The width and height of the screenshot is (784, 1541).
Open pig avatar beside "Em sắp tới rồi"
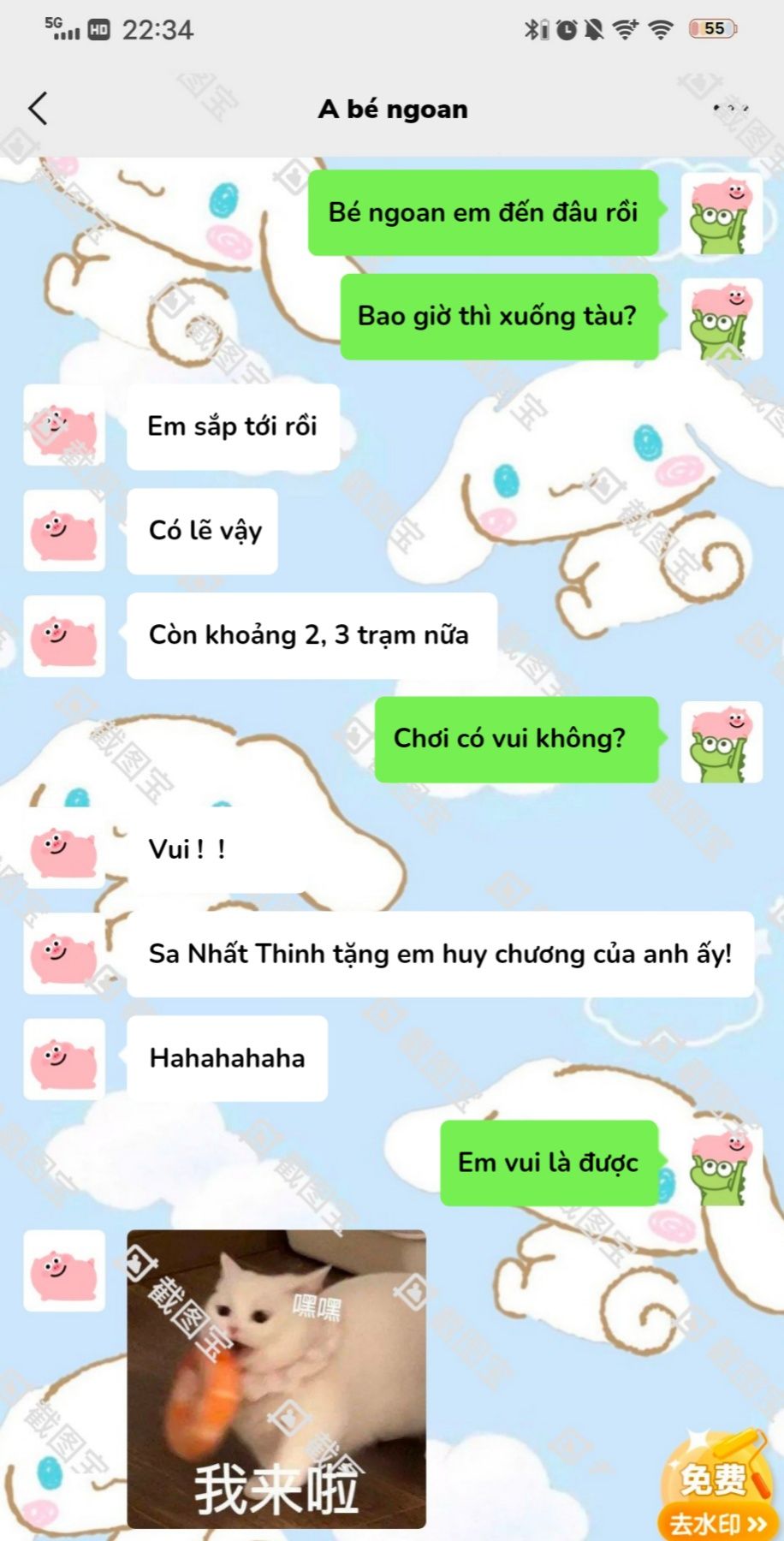click(64, 425)
